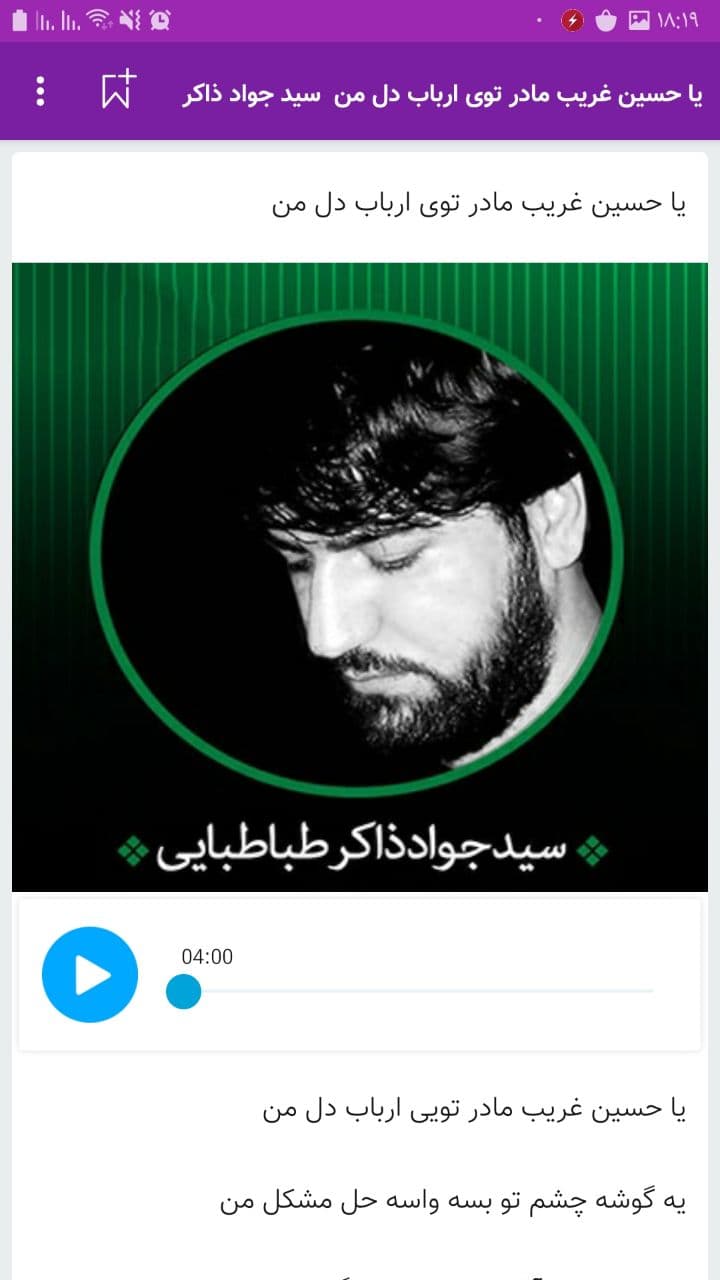
Task: Tap the audio seek bar
Action: coord(420,991)
